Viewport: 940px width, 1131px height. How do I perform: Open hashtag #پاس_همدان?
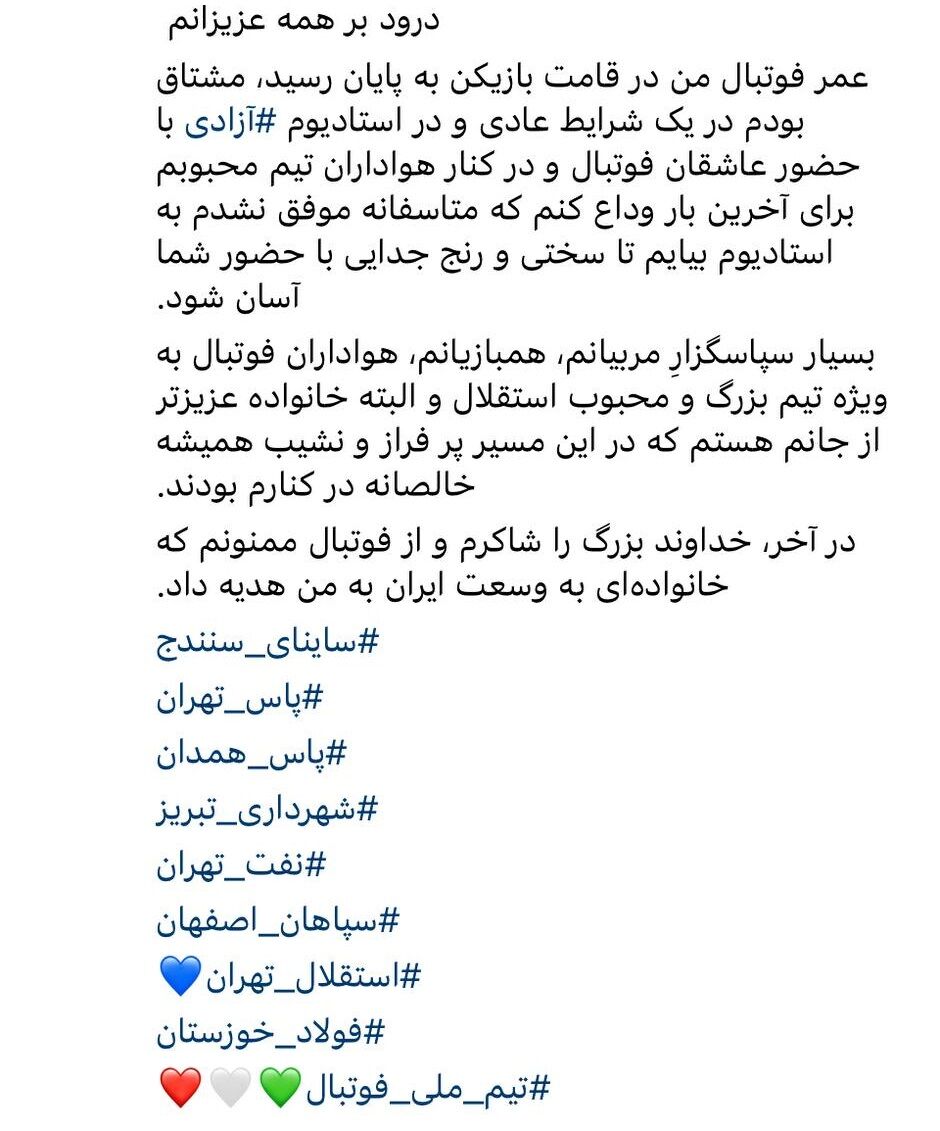coord(250,754)
